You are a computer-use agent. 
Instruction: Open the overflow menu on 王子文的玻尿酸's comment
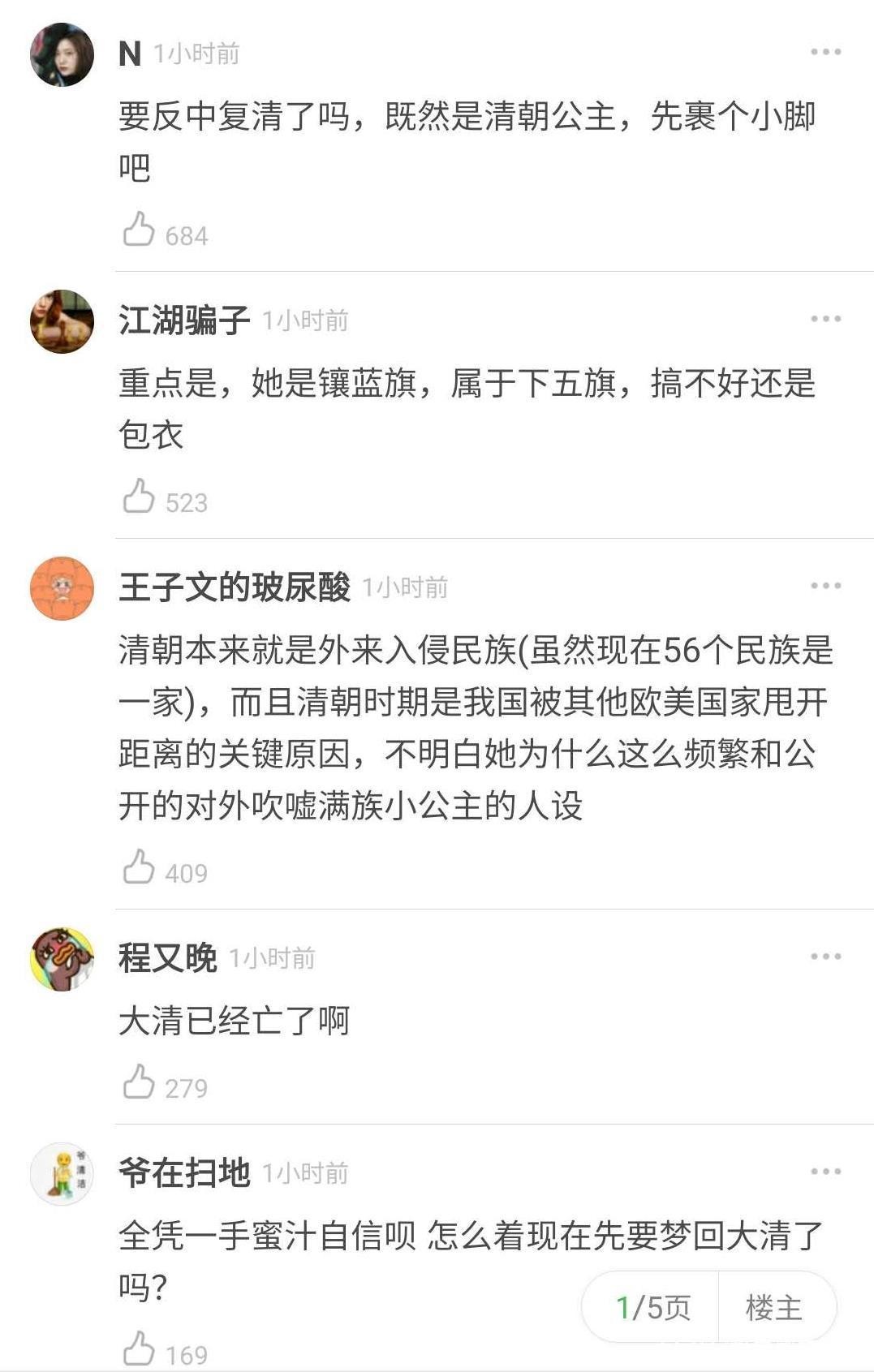pos(825,586)
